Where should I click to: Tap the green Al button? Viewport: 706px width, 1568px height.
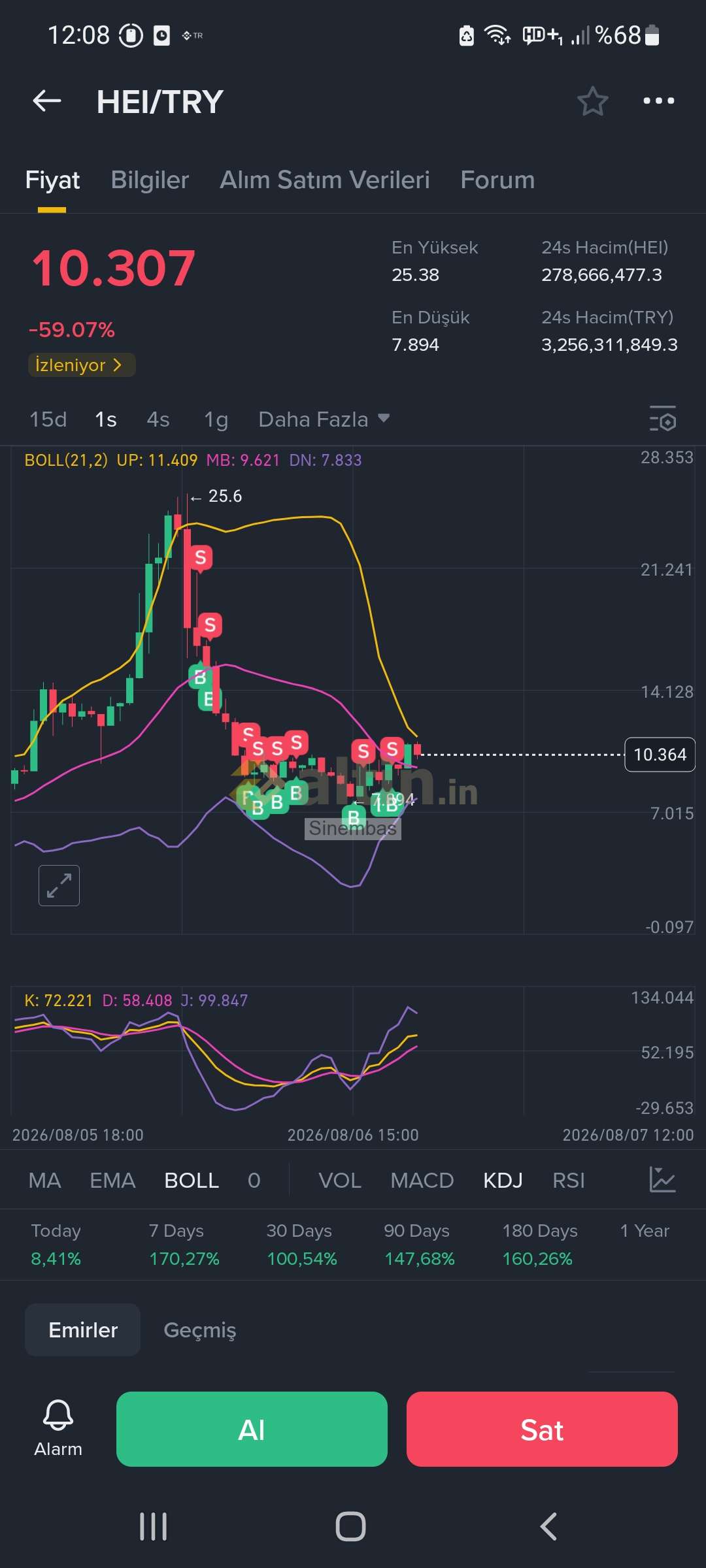click(252, 1429)
